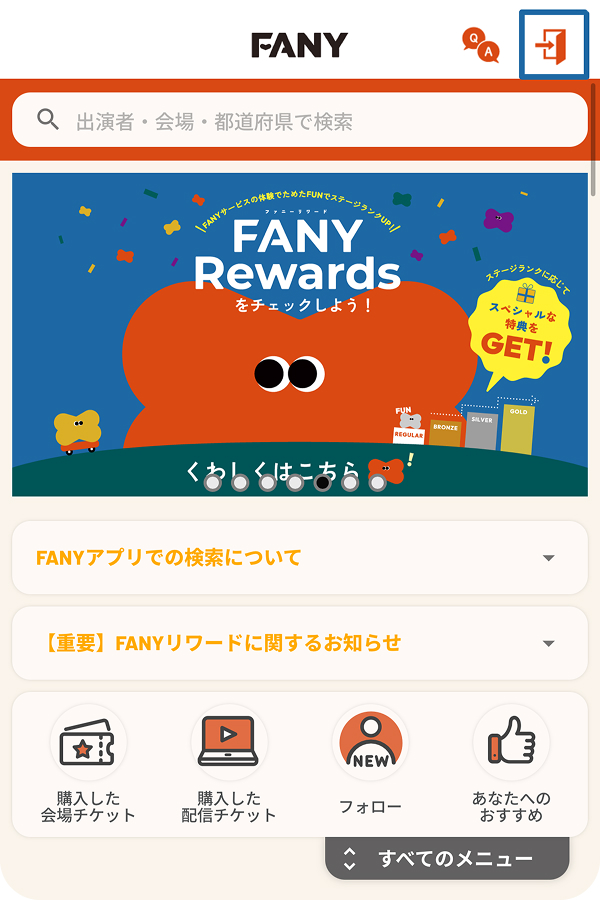Select the last banner slide dot
The image size is (600, 900).
click(x=377, y=483)
